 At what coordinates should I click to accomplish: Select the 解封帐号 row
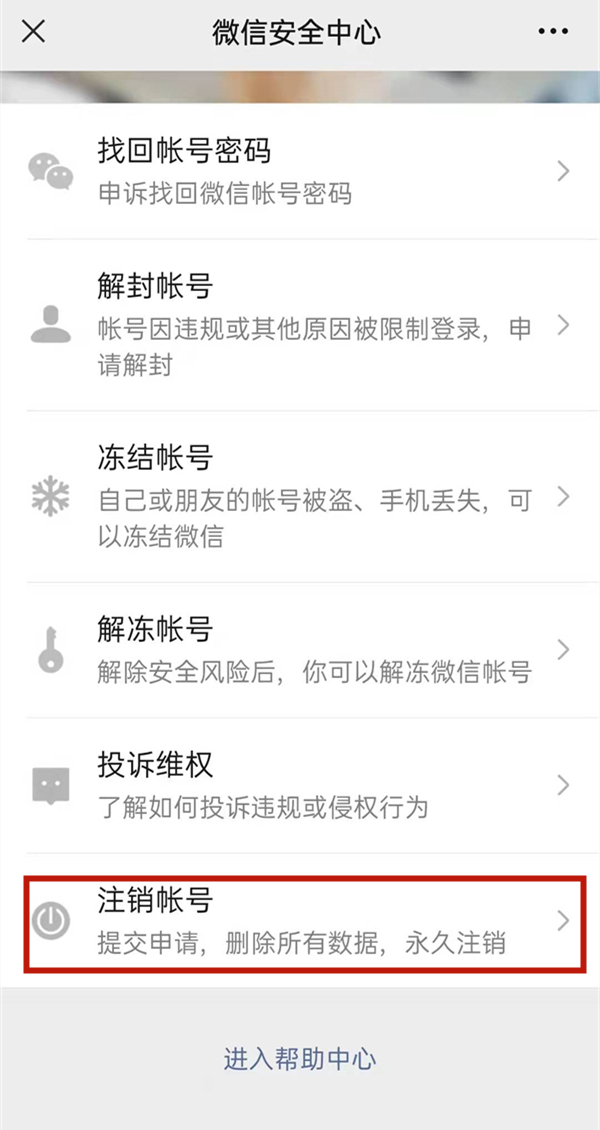point(300,325)
